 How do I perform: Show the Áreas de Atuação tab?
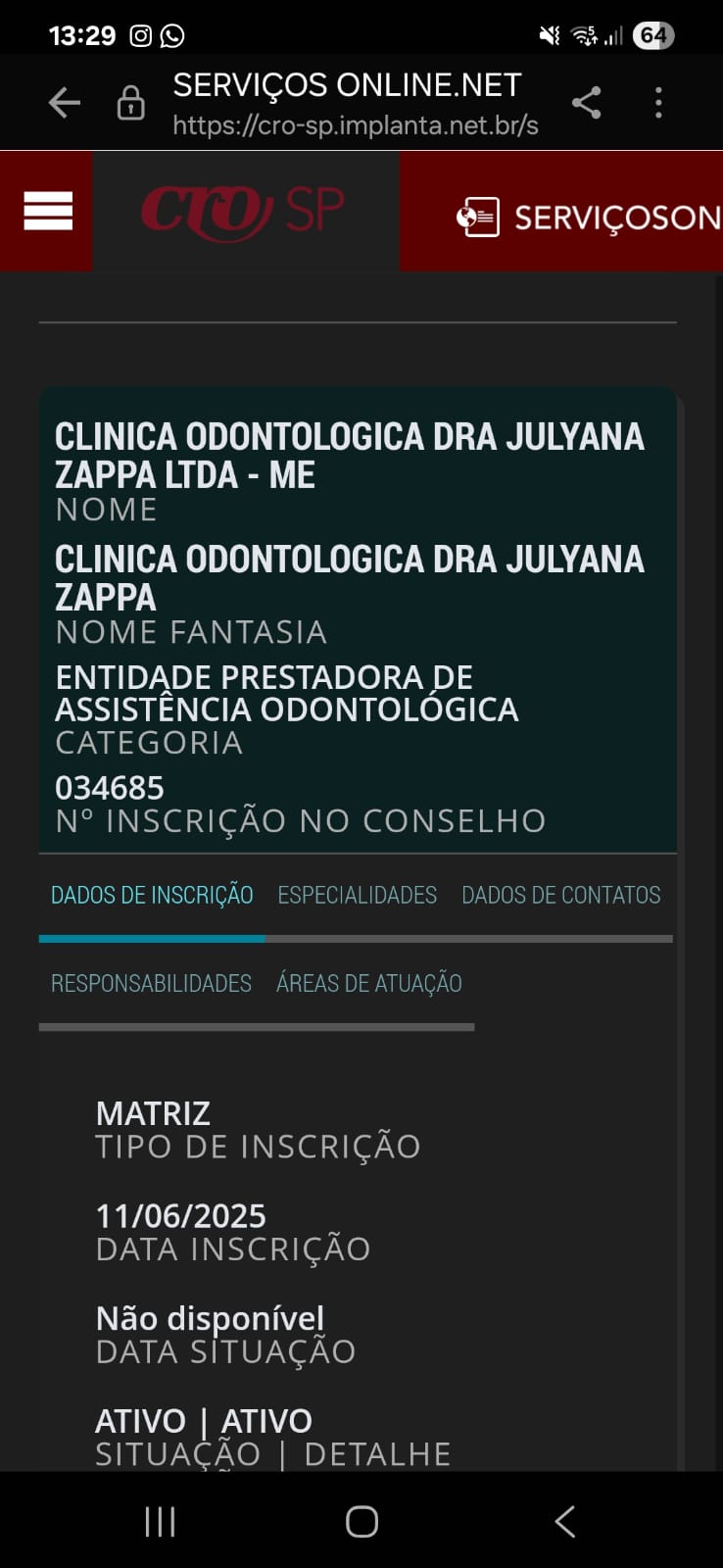(368, 983)
